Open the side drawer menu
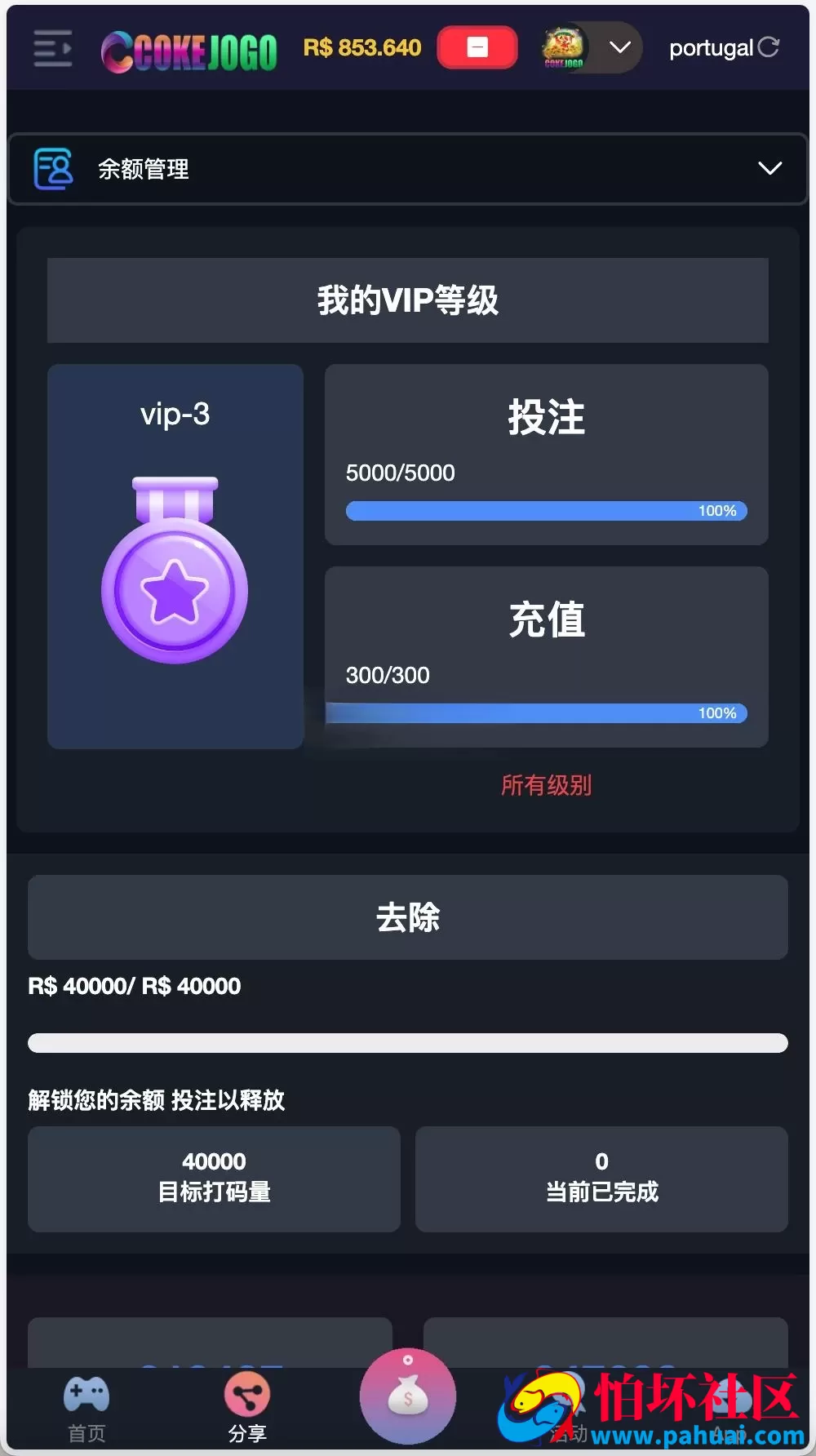 pyautogui.click(x=53, y=48)
